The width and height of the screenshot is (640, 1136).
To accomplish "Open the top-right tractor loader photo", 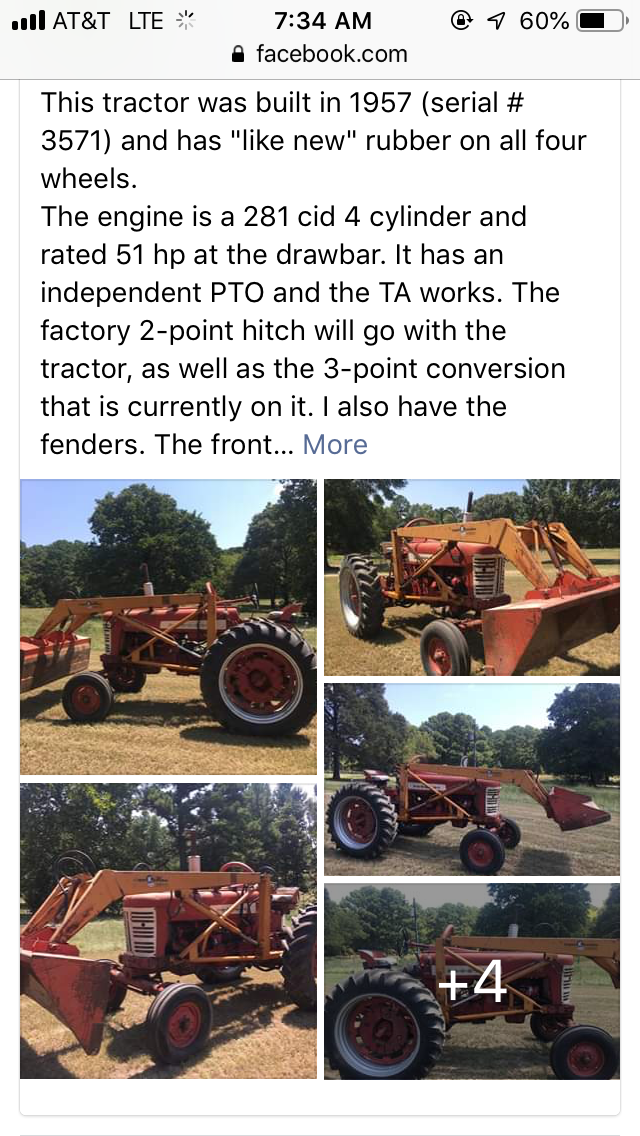I will [x=472, y=577].
